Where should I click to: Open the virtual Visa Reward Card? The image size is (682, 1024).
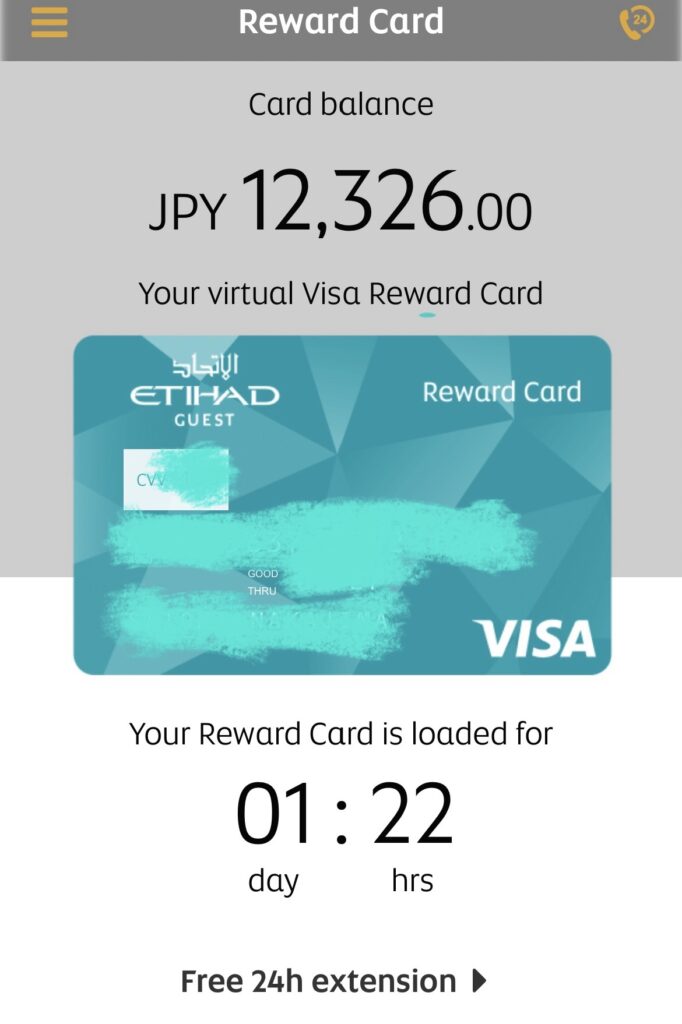point(342,505)
